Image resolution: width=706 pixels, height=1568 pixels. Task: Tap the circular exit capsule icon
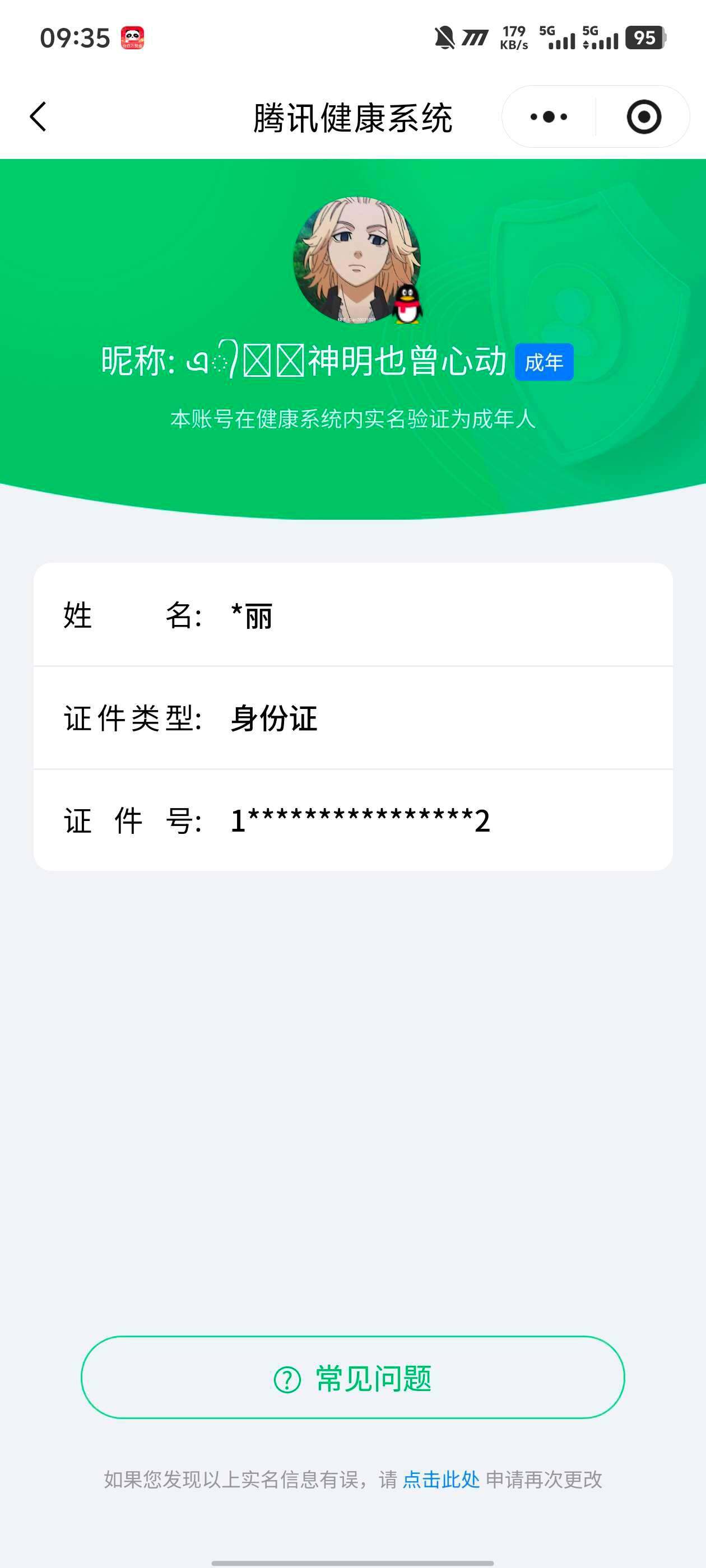(643, 117)
